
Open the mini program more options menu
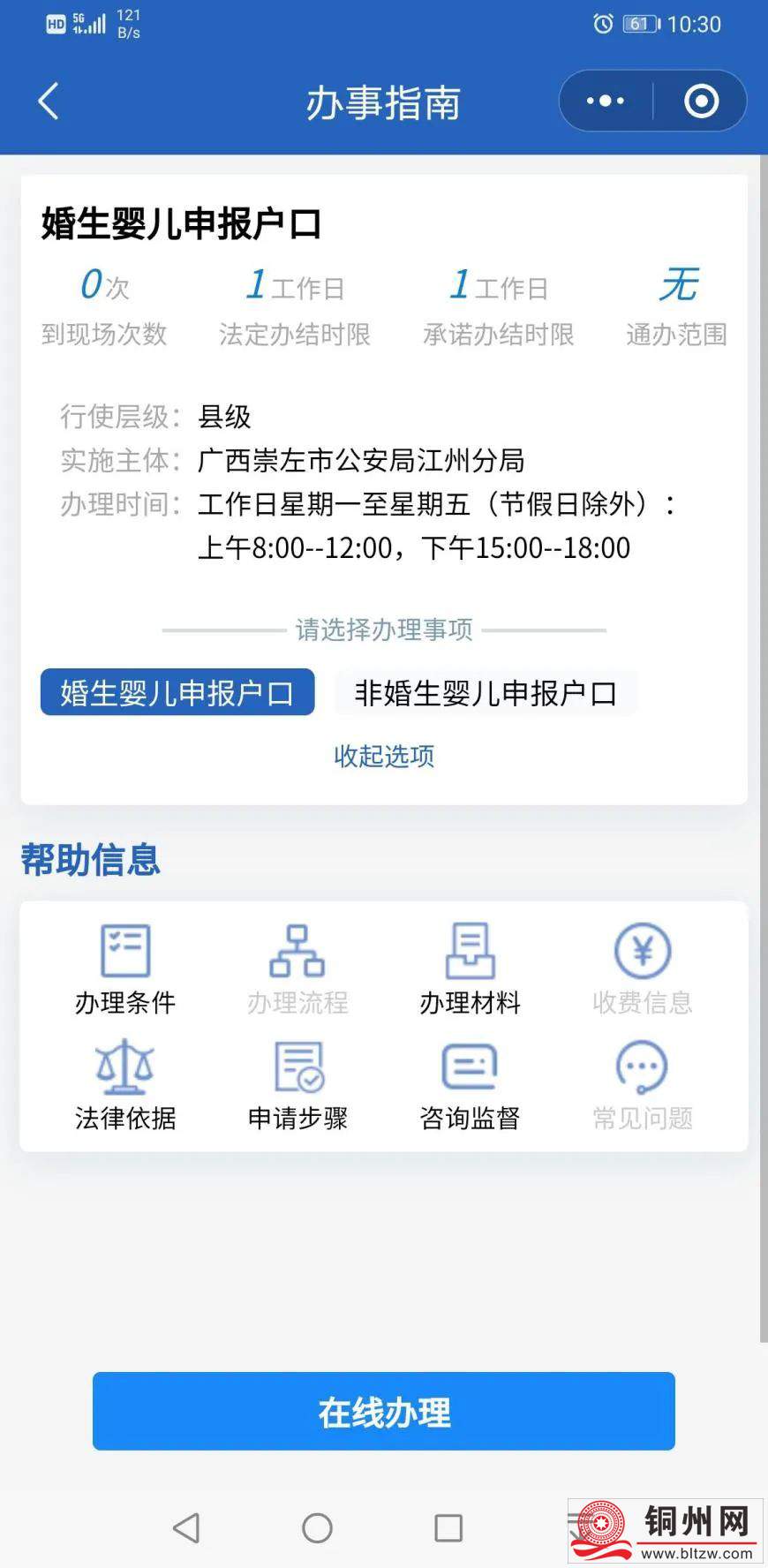(x=606, y=102)
